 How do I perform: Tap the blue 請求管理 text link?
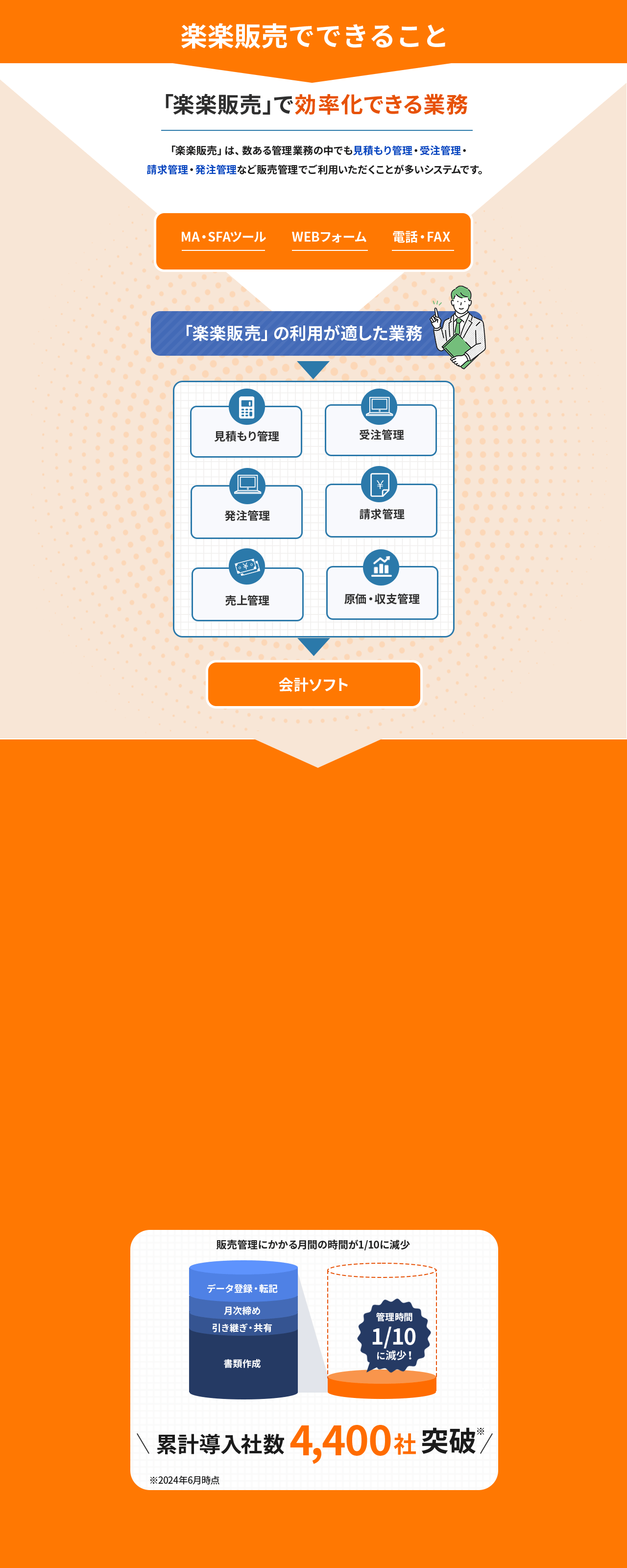[x=168, y=170]
